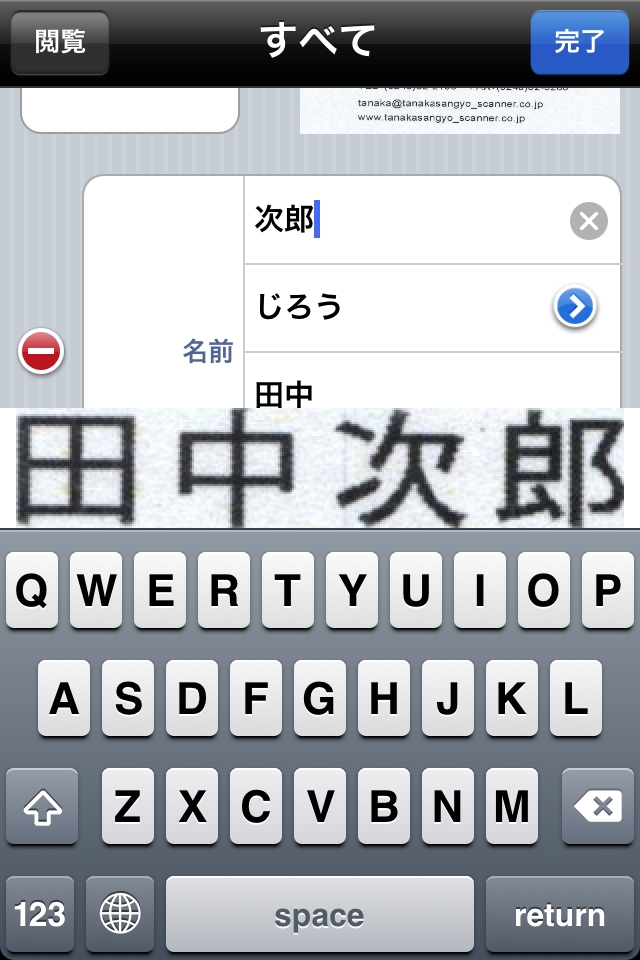This screenshot has height=960, width=640.
Task: Clear the 次郎 text field
Action: (589, 221)
